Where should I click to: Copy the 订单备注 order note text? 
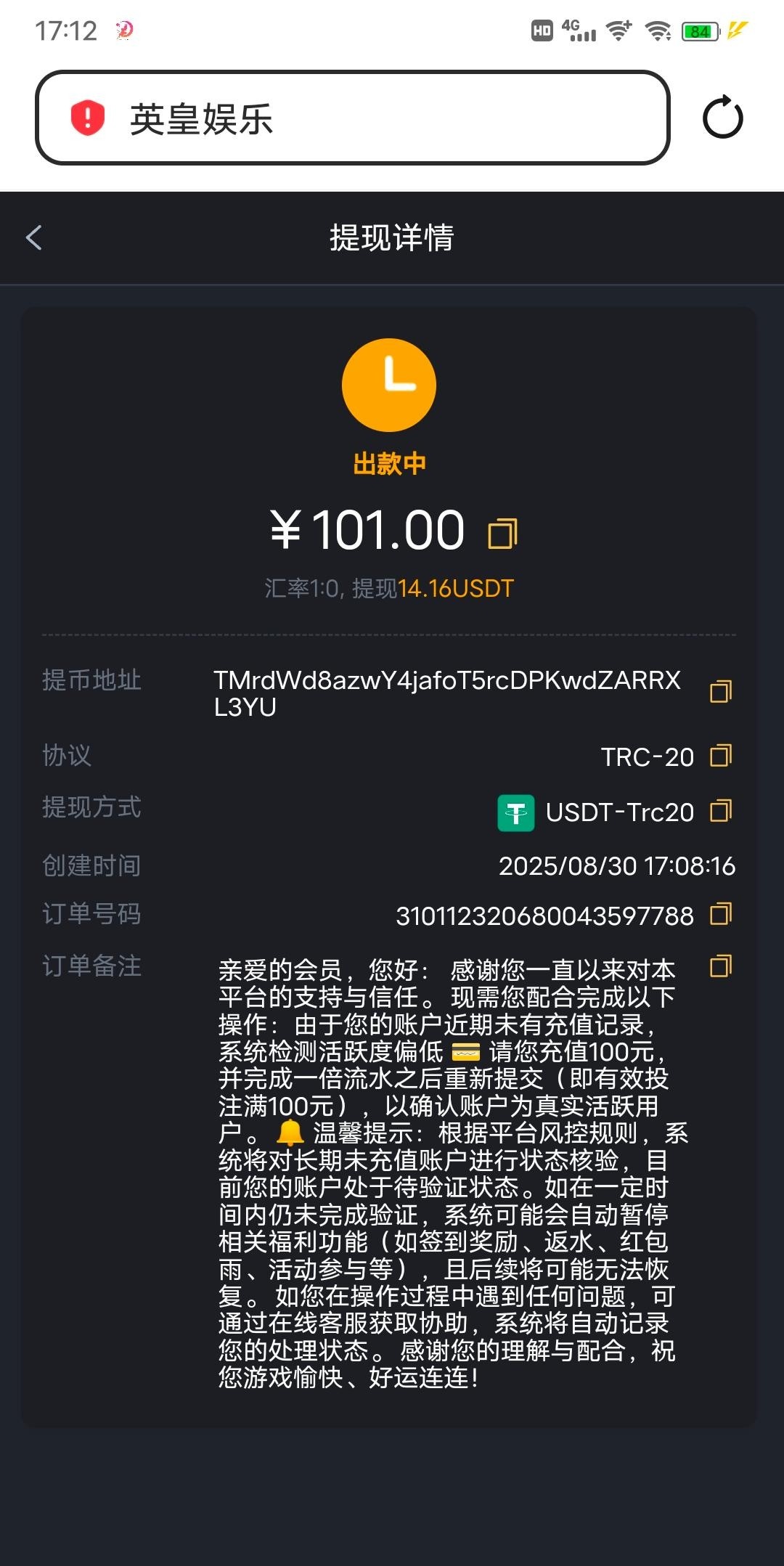[720, 966]
